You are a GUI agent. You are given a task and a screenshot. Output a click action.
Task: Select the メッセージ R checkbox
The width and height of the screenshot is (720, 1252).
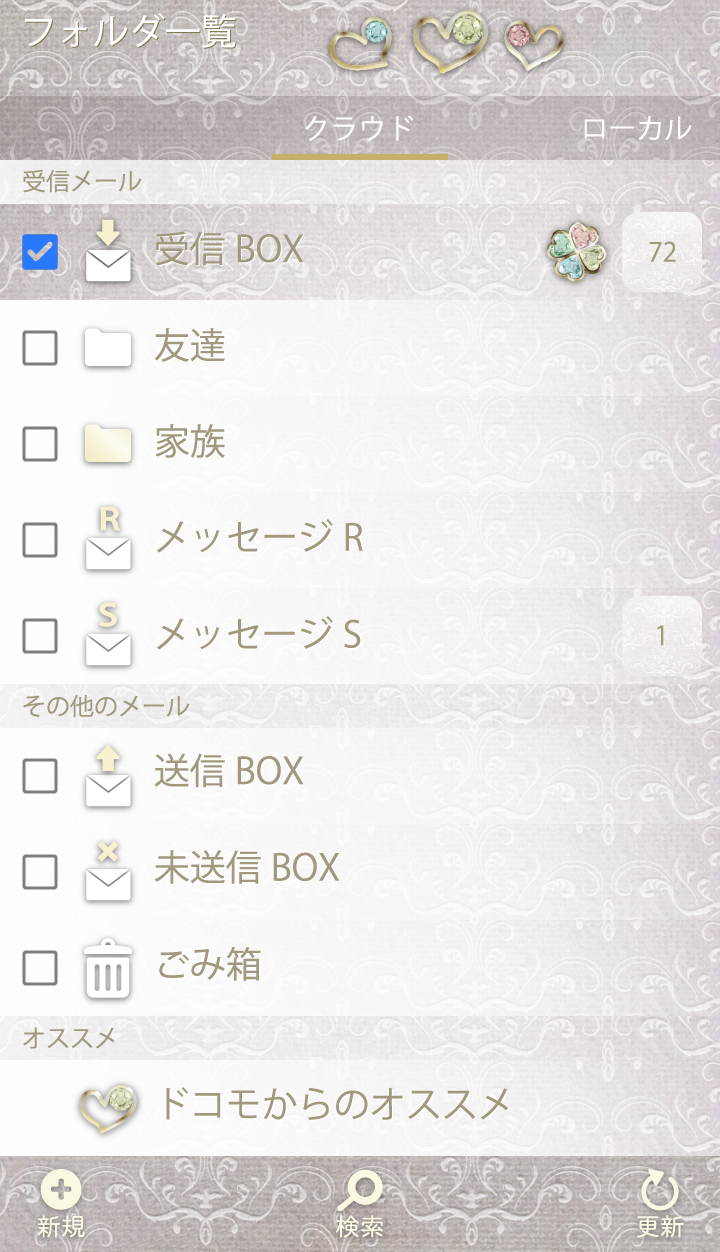click(x=40, y=540)
